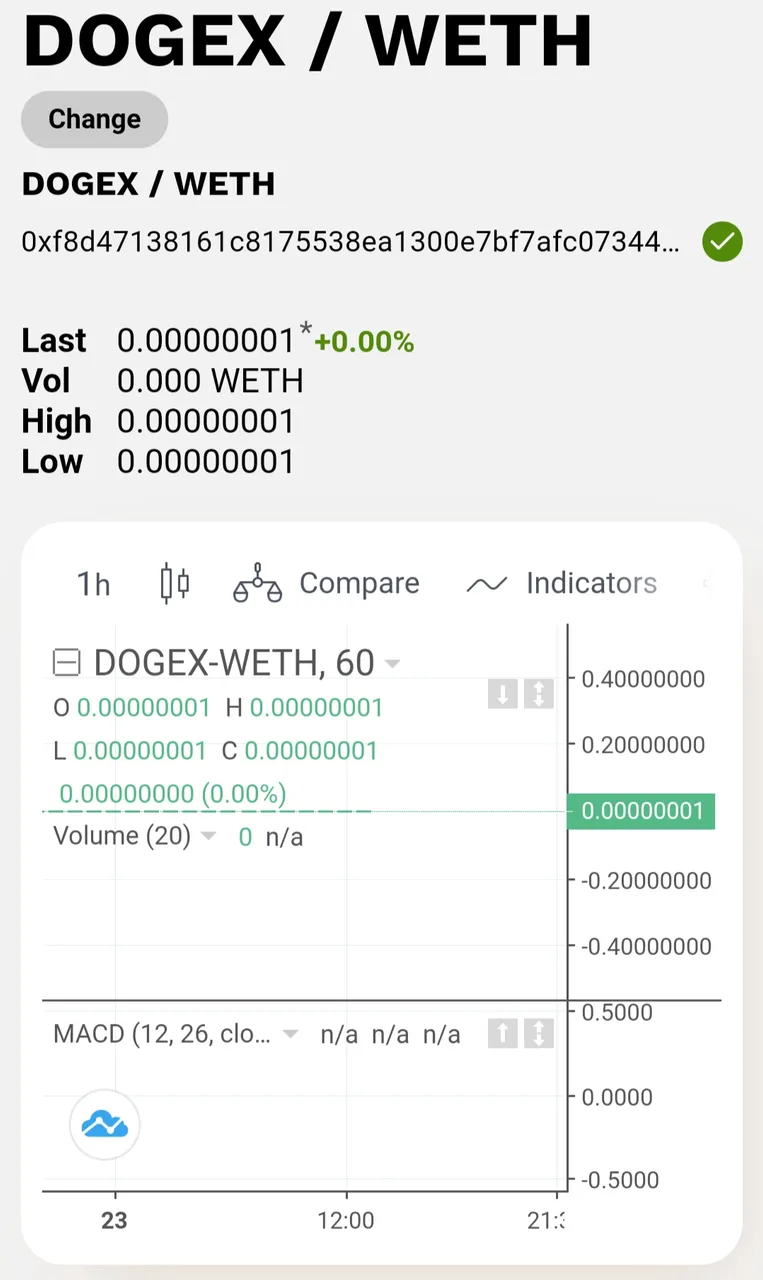The height and width of the screenshot is (1280, 763).
Task: Change the candlestick chart style
Action: (175, 583)
